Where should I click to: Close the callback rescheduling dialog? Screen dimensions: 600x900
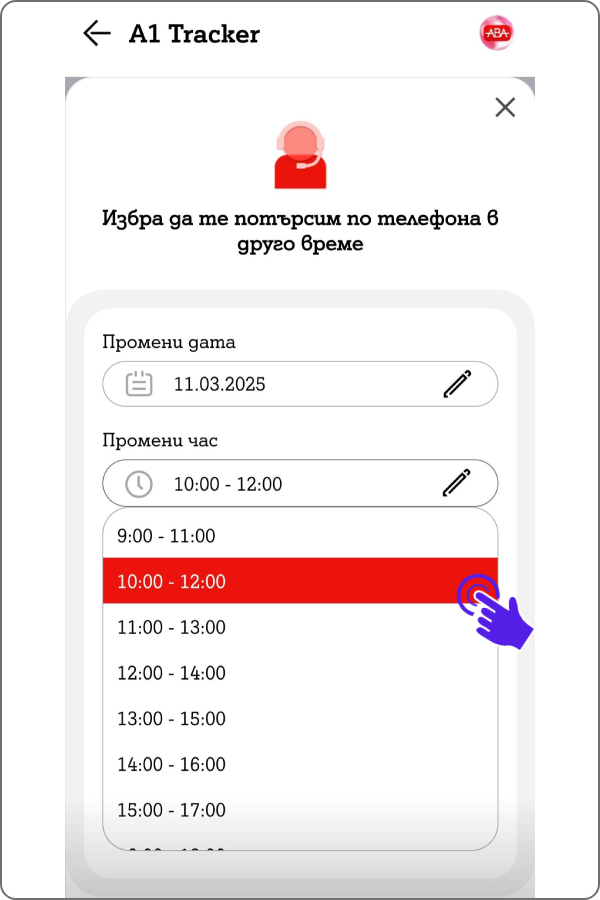pos(505,108)
